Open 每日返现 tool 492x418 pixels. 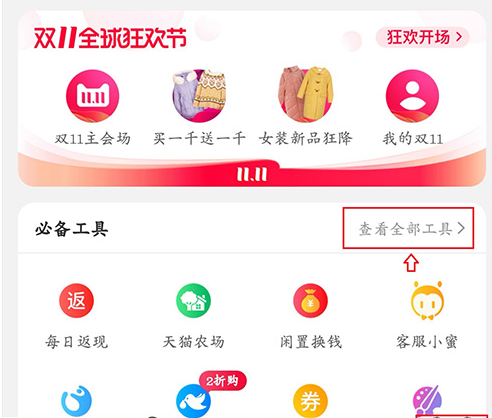coord(76,316)
